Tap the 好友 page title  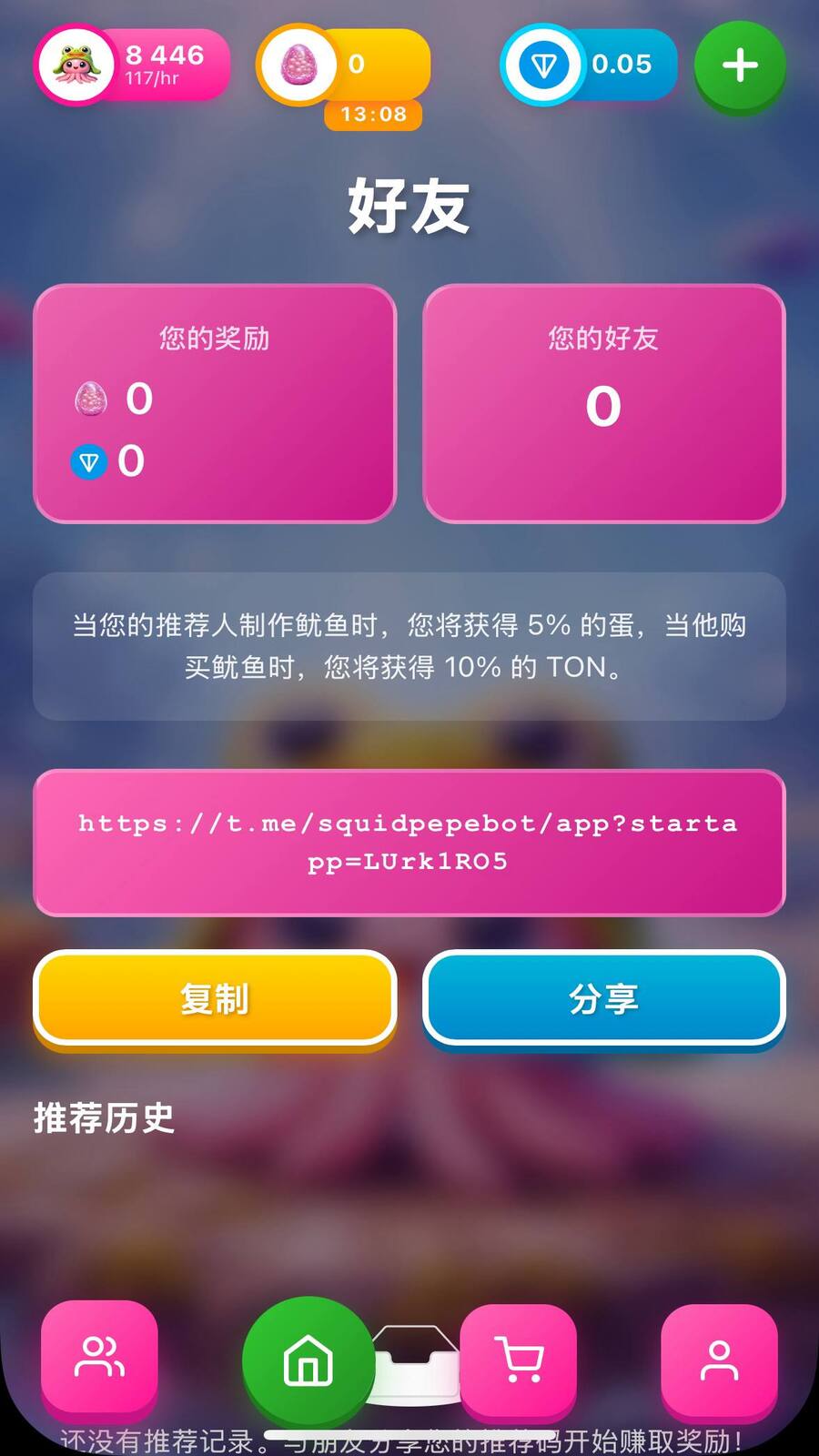point(409,204)
